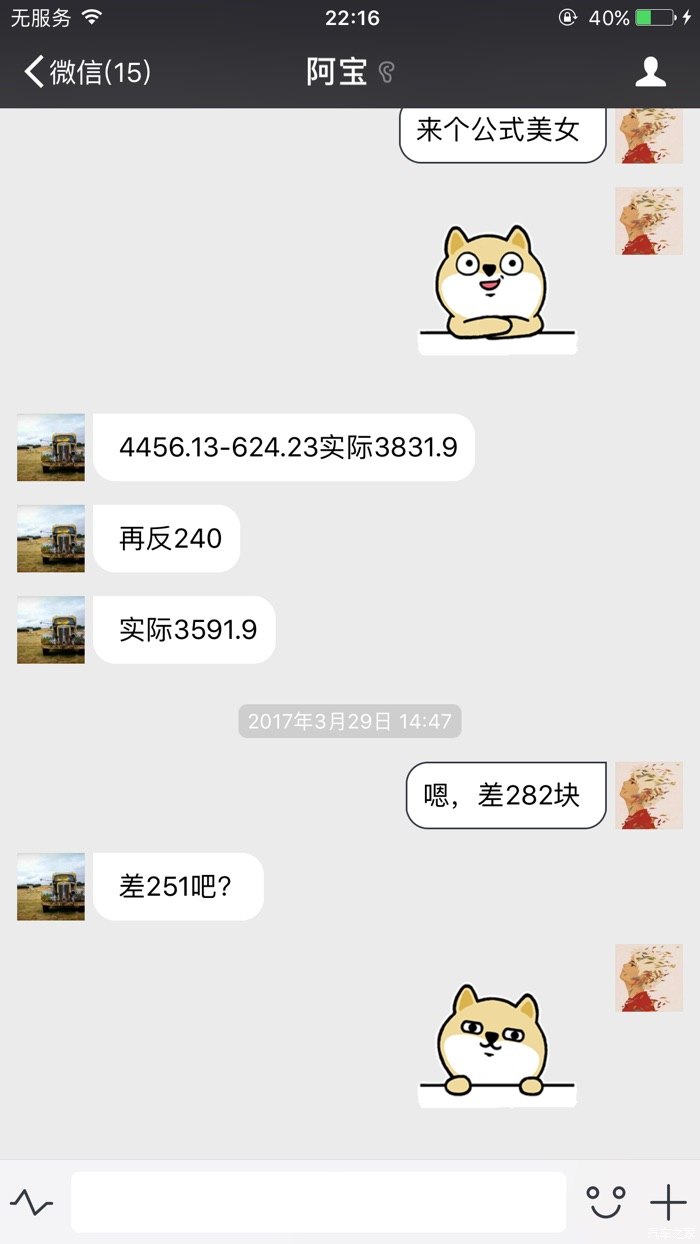Tap my avatar beside 嗯，差282块

point(649,796)
